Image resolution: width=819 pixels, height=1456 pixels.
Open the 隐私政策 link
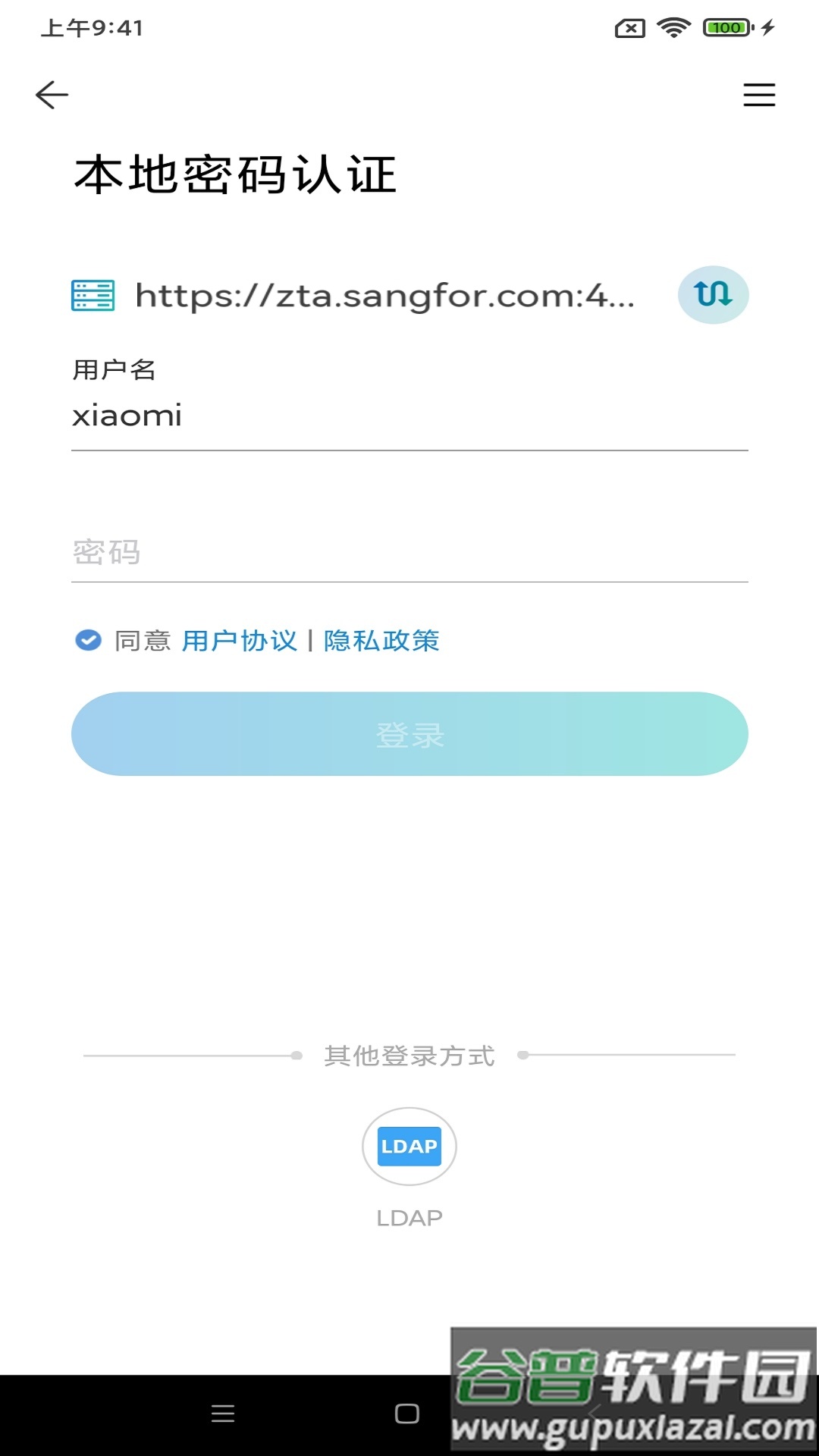click(x=381, y=641)
